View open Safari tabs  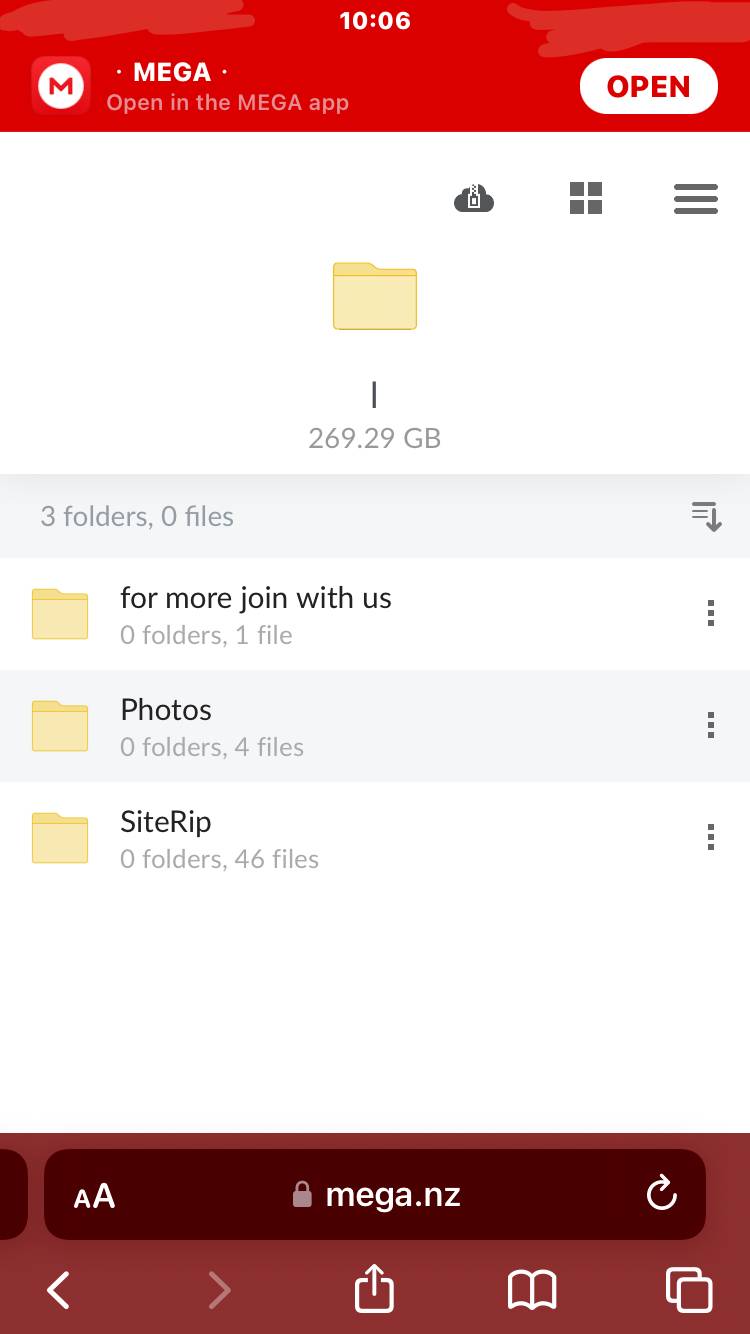click(689, 1290)
